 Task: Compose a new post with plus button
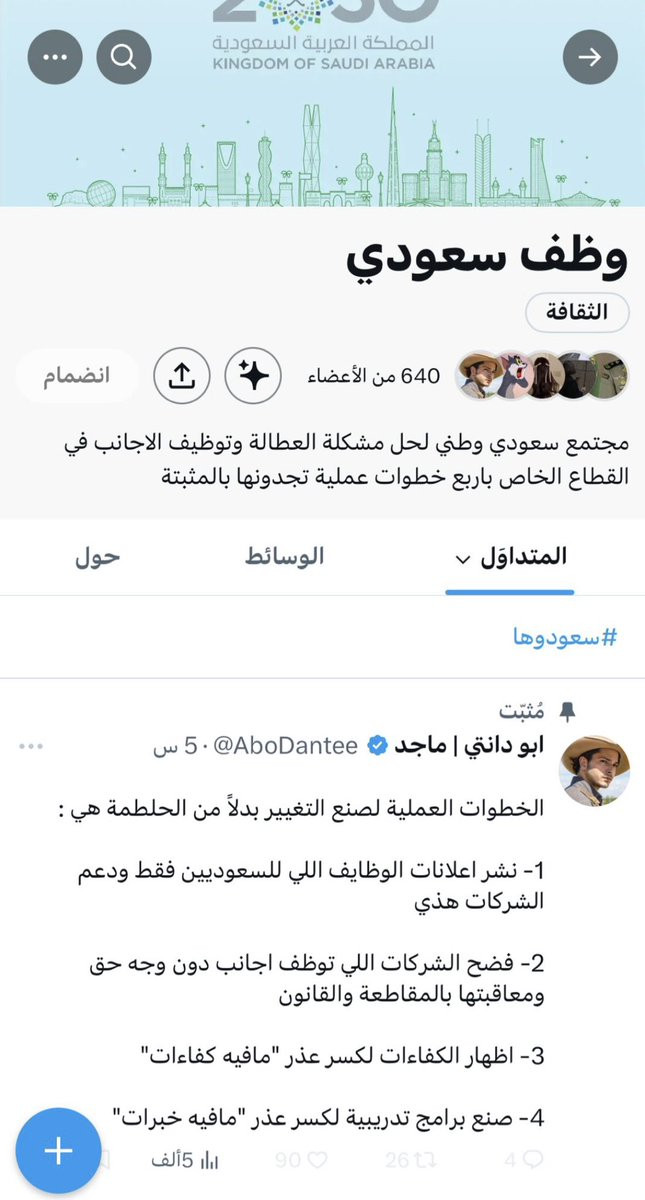pos(58,1151)
